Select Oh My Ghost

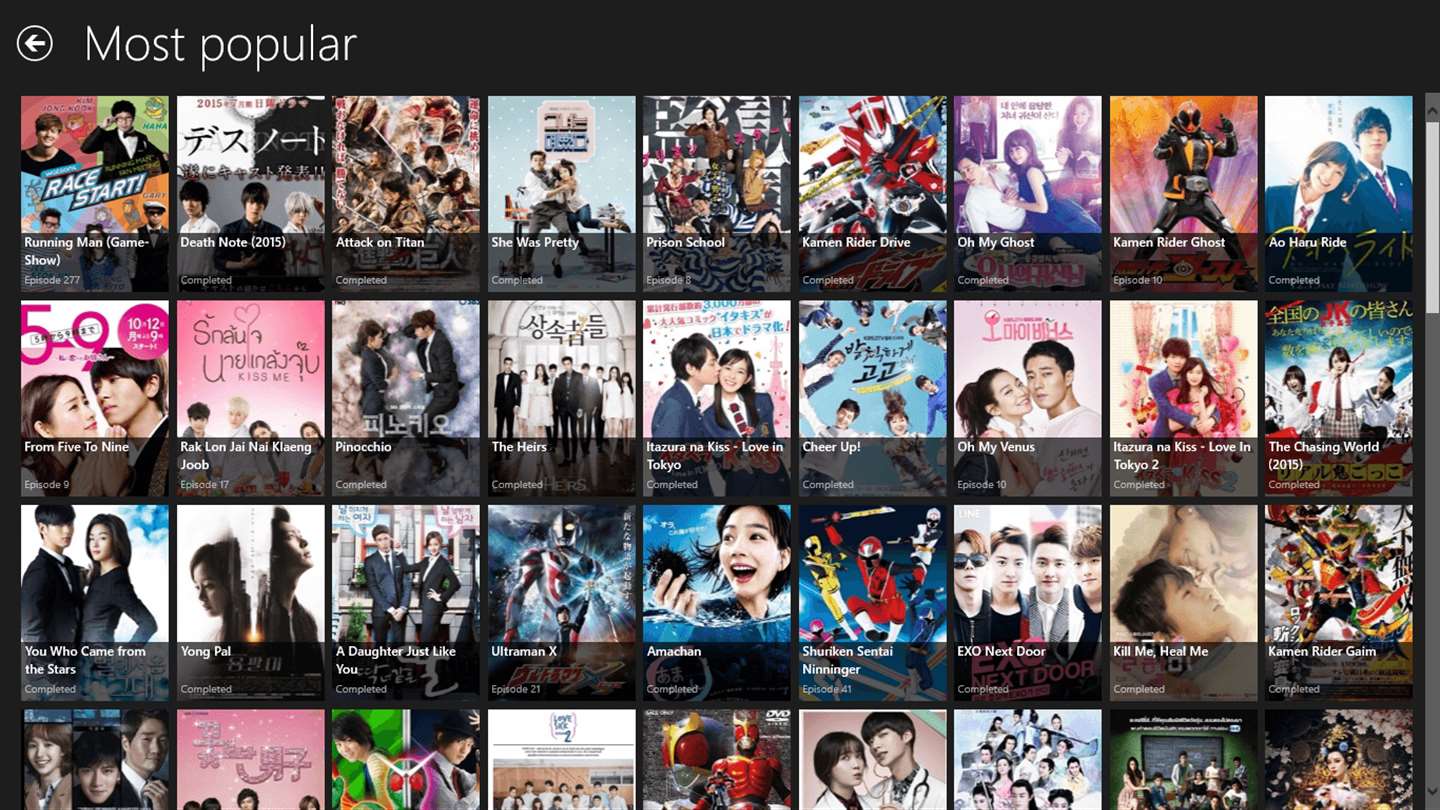(1028, 193)
